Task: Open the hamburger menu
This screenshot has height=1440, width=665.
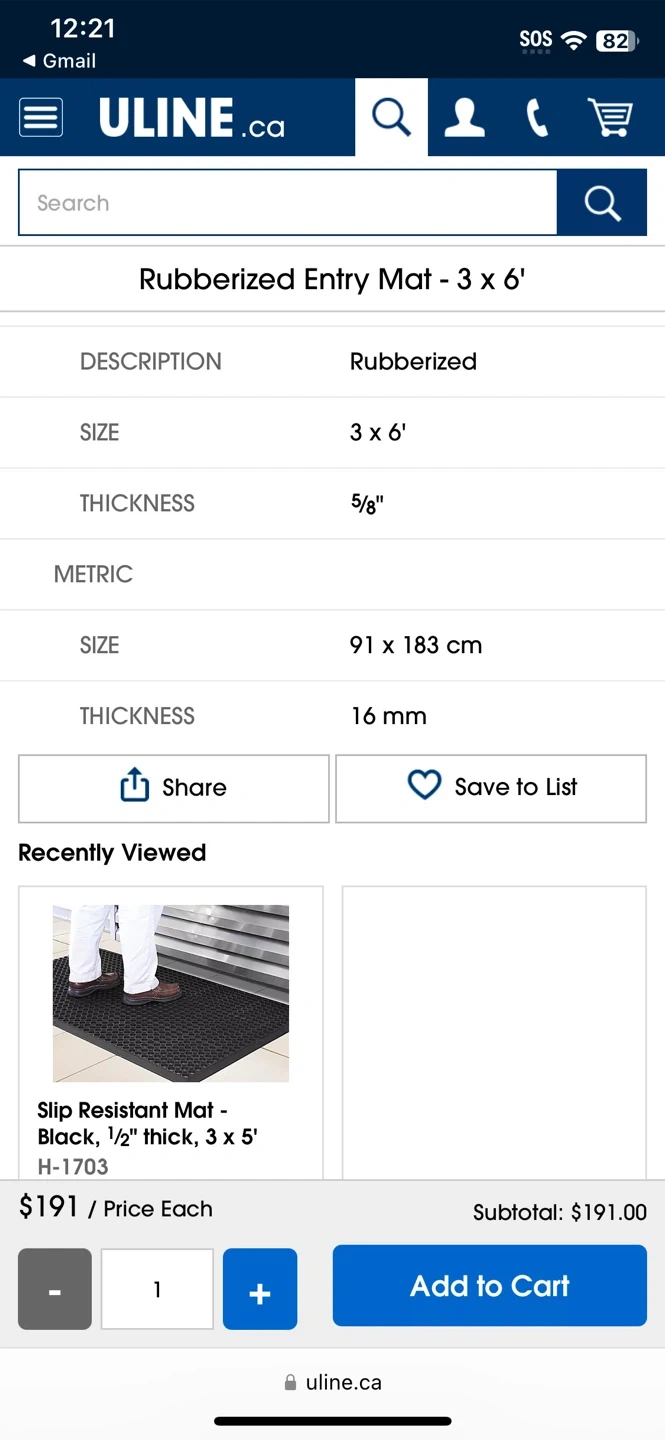Action: [x=41, y=118]
